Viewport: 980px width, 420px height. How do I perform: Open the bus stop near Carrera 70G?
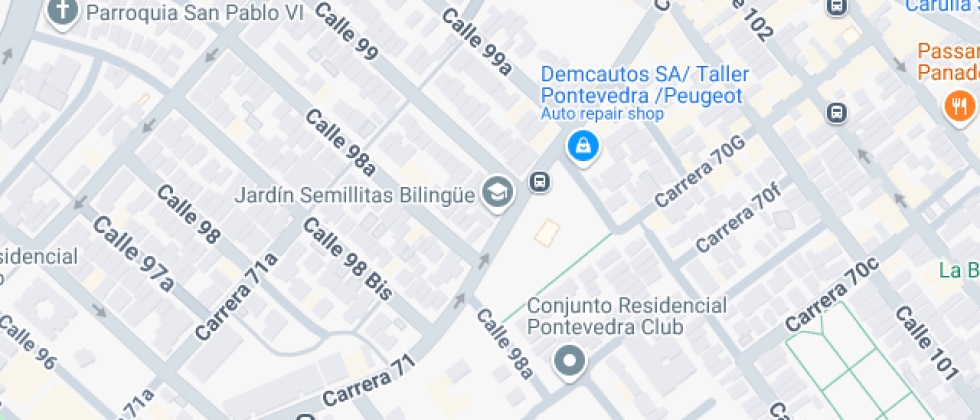click(x=836, y=113)
